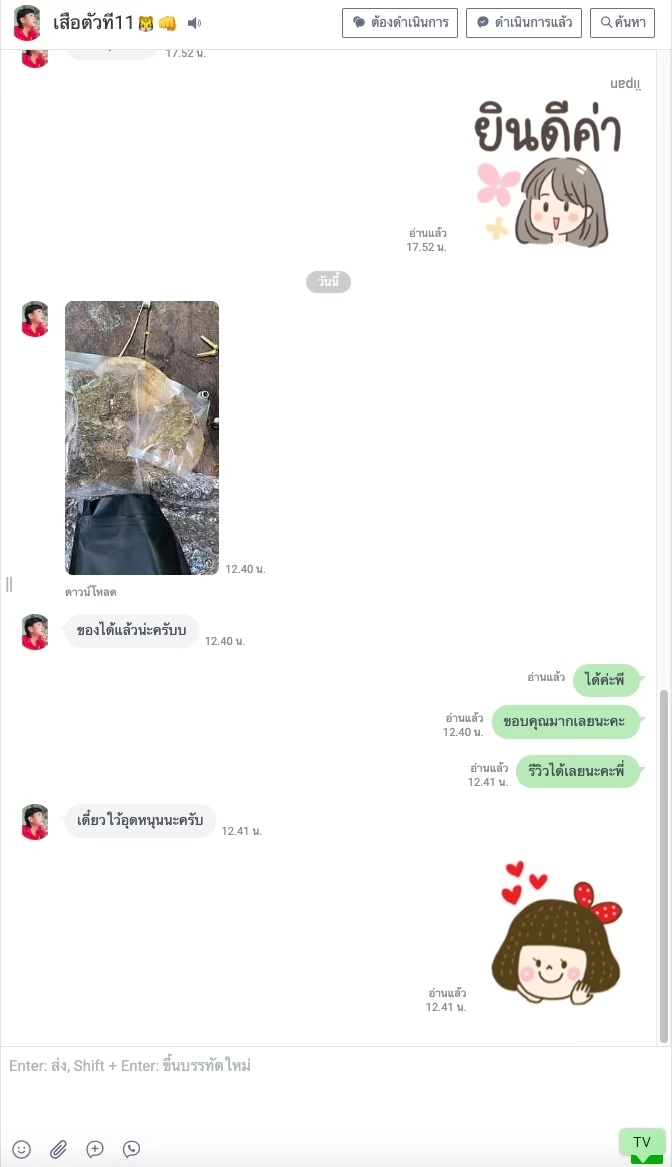672x1167 pixels.
Task: Open the contact's profile picture in header
Action: tap(28, 23)
